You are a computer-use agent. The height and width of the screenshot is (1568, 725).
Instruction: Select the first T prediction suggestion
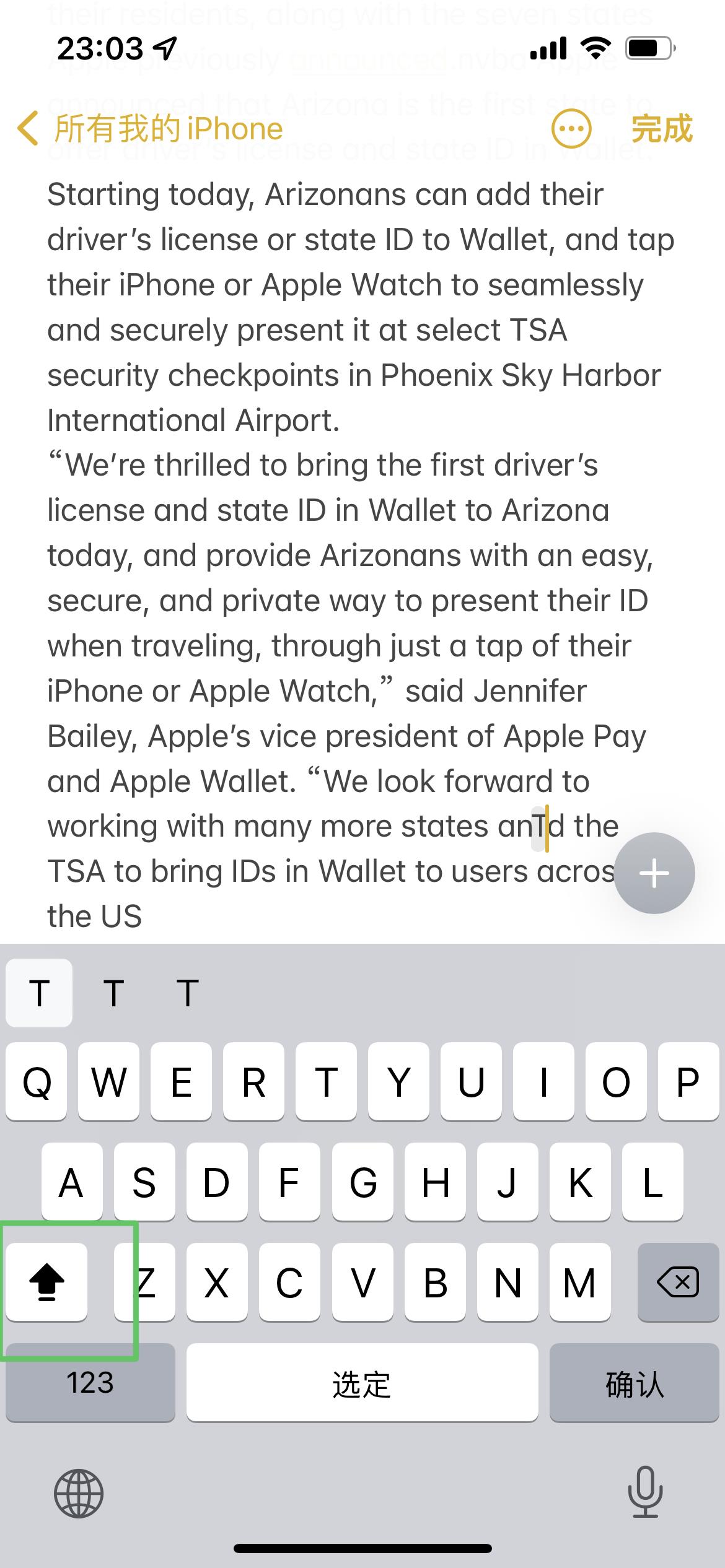click(39, 994)
